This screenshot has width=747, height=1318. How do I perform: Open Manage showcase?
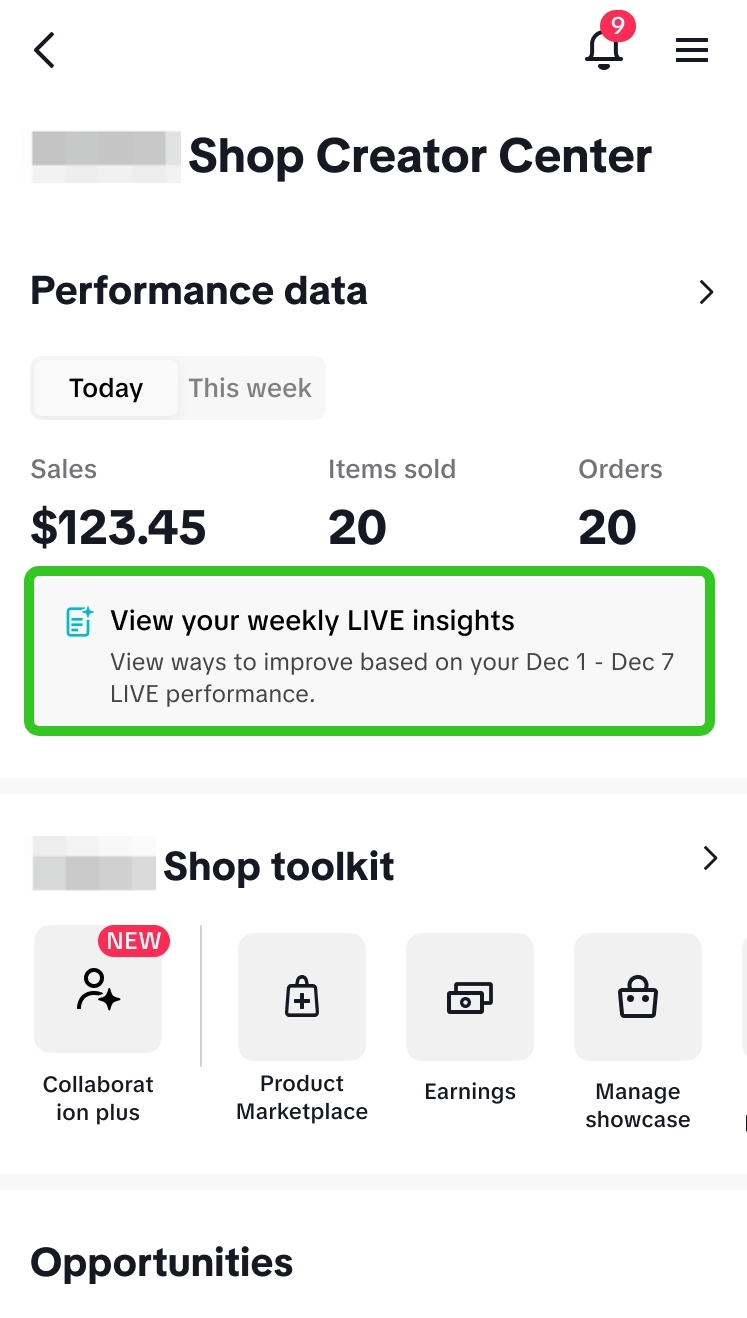(x=638, y=997)
